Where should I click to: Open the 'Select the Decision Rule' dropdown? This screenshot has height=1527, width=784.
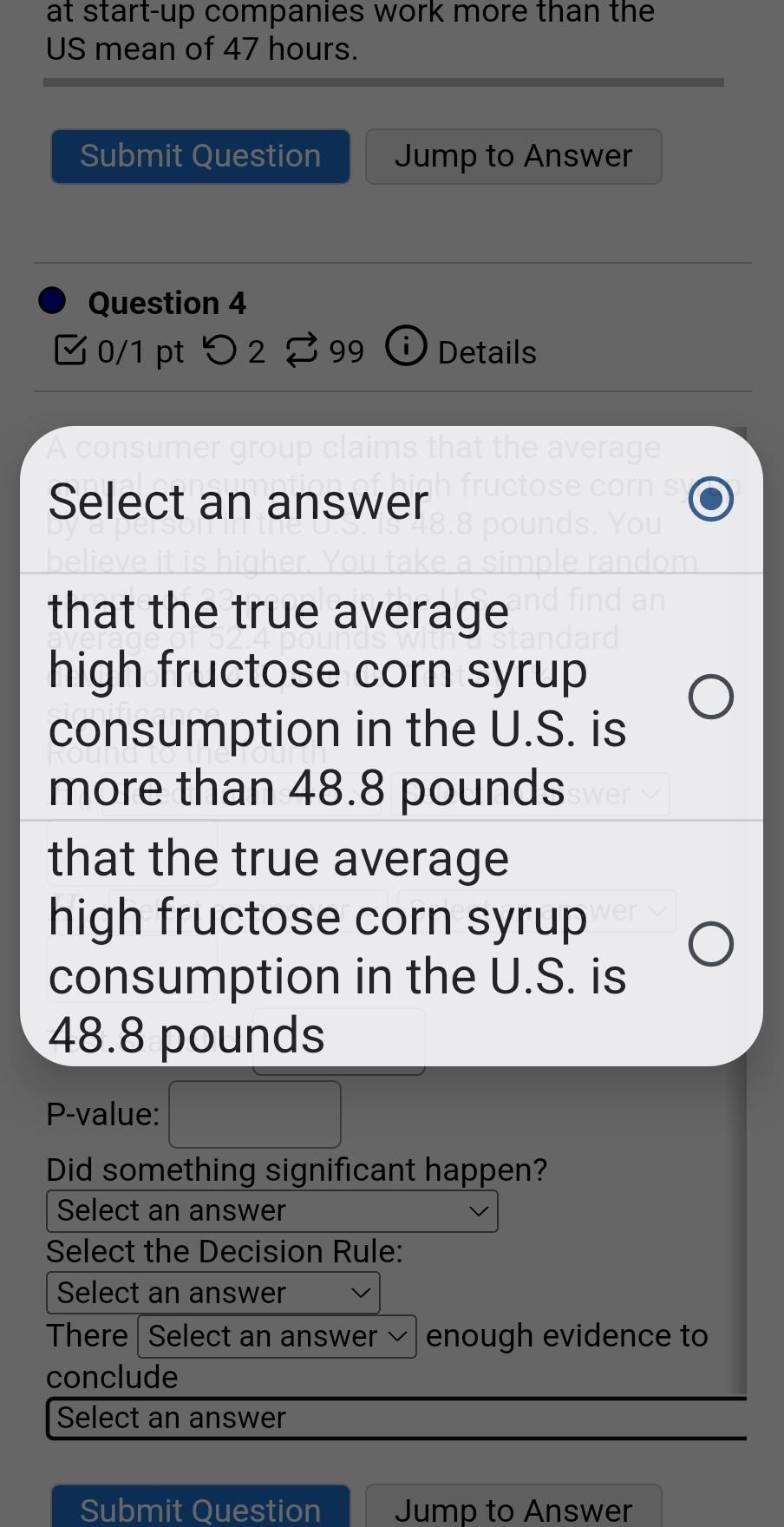pyautogui.click(x=213, y=1292)
